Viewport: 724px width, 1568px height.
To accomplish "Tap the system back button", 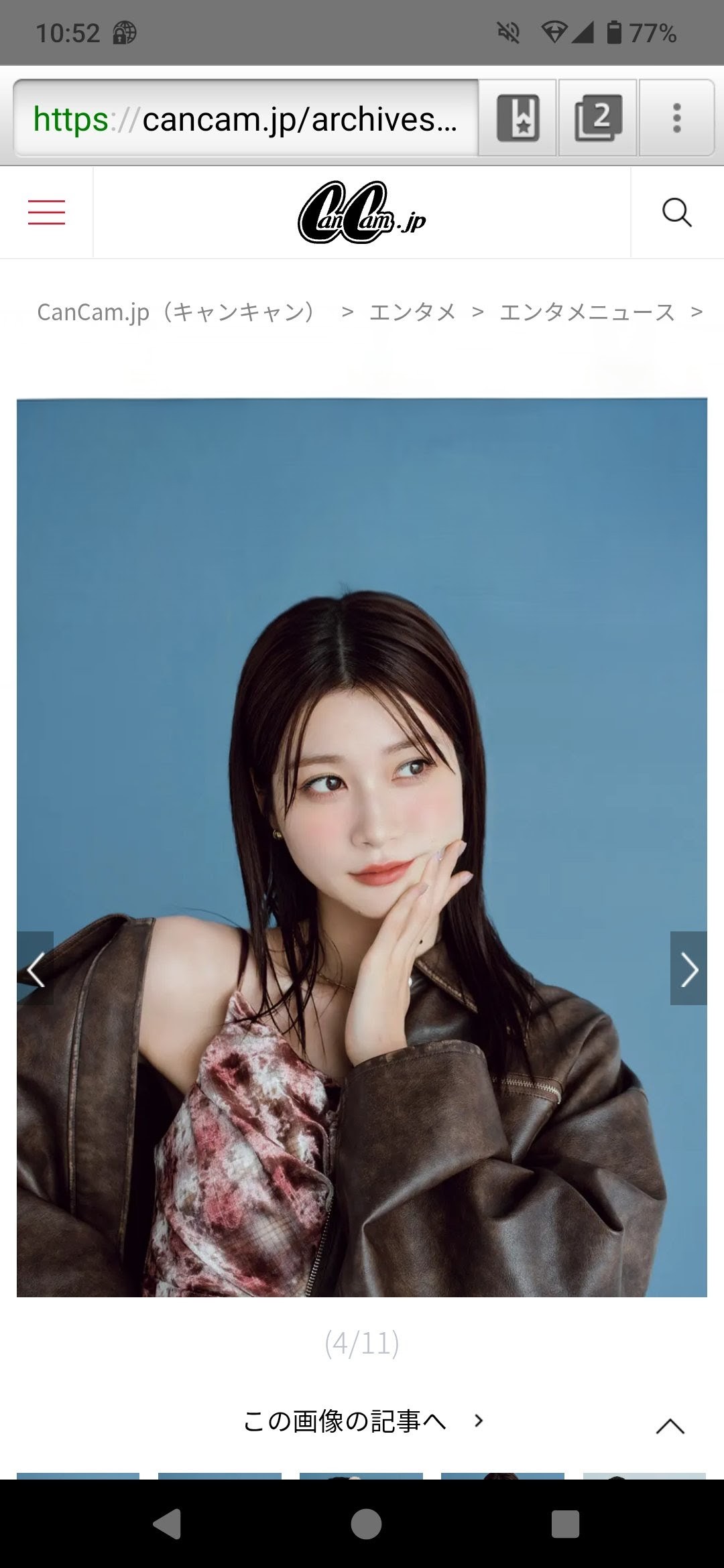I will click(168, 1524).
